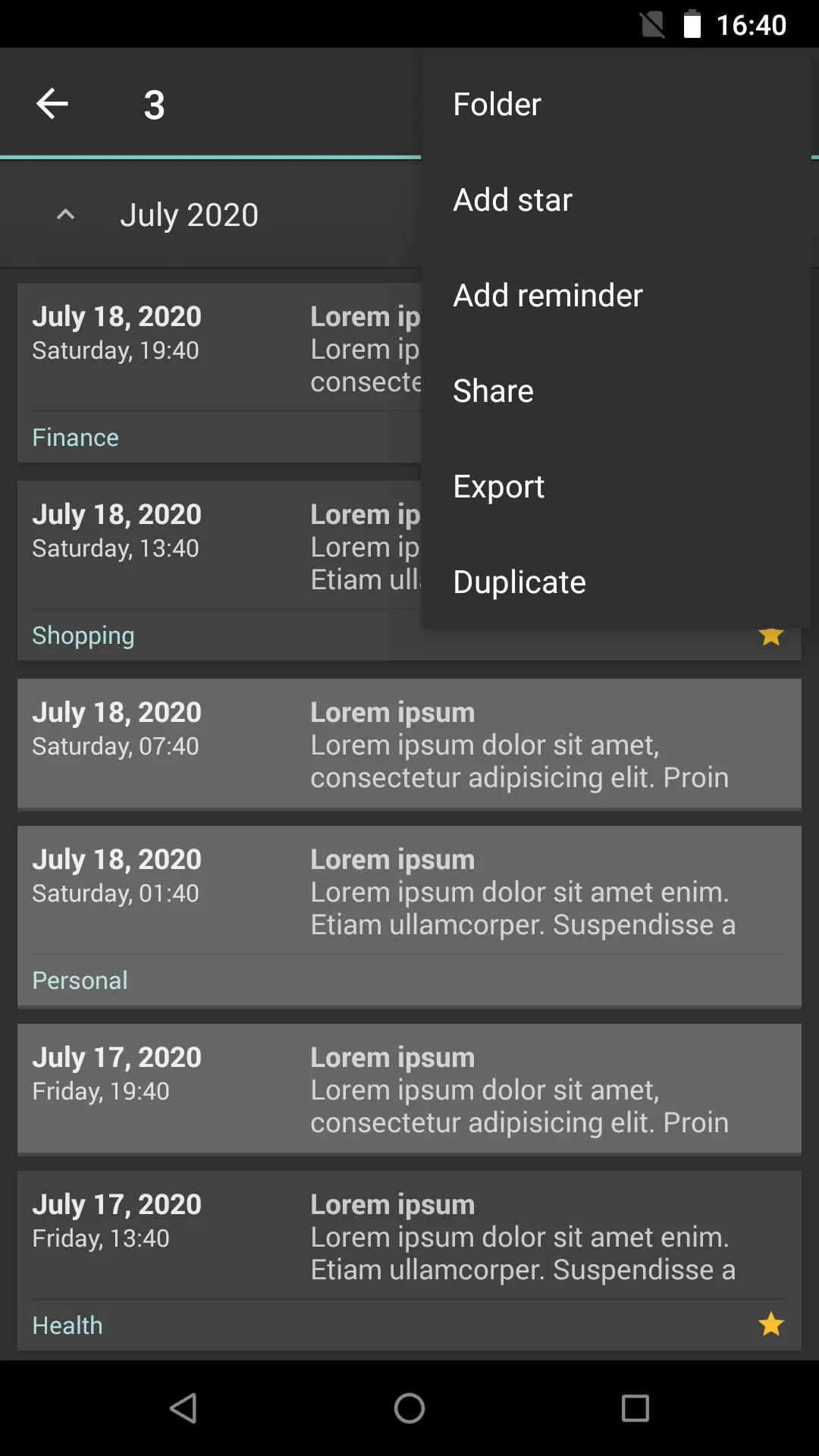Choose Add reminder from the menu

(x=548, y=294)
